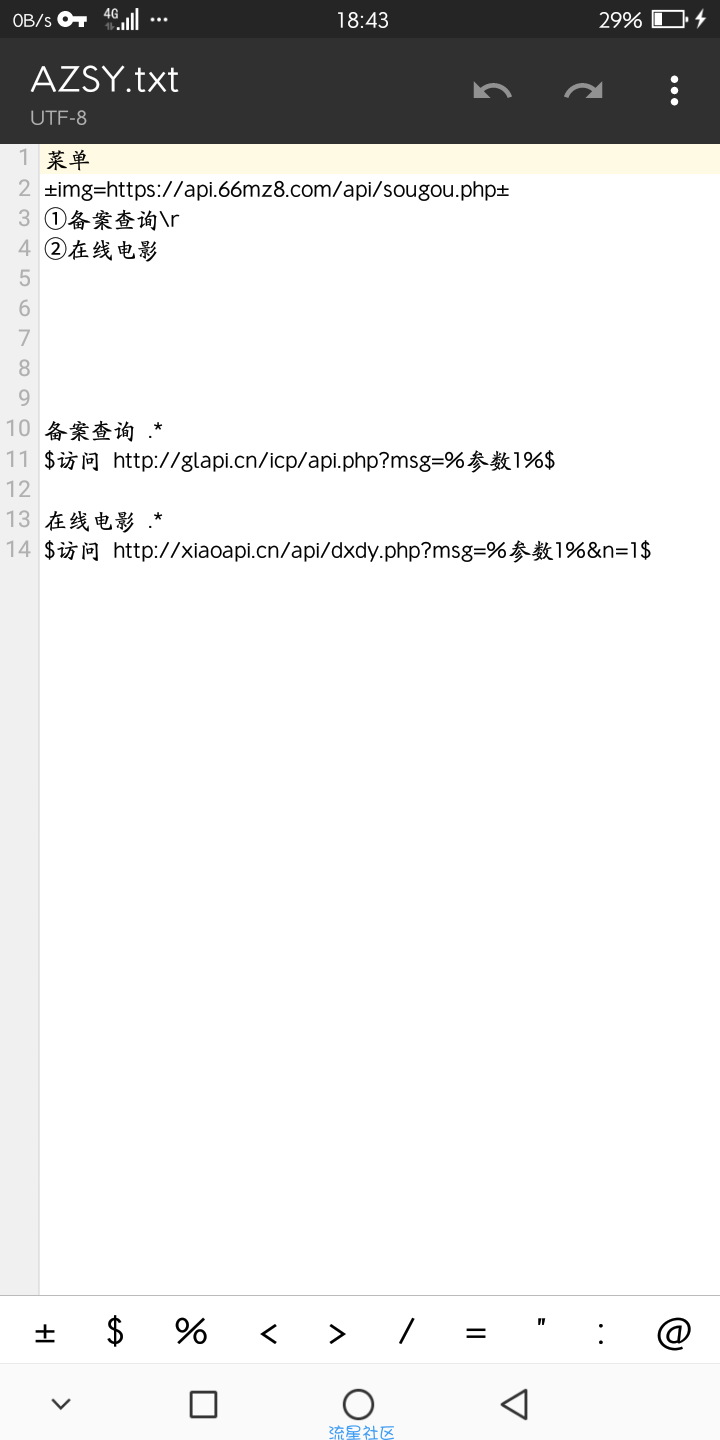Go back using the system back button

tap(514, 1404)
